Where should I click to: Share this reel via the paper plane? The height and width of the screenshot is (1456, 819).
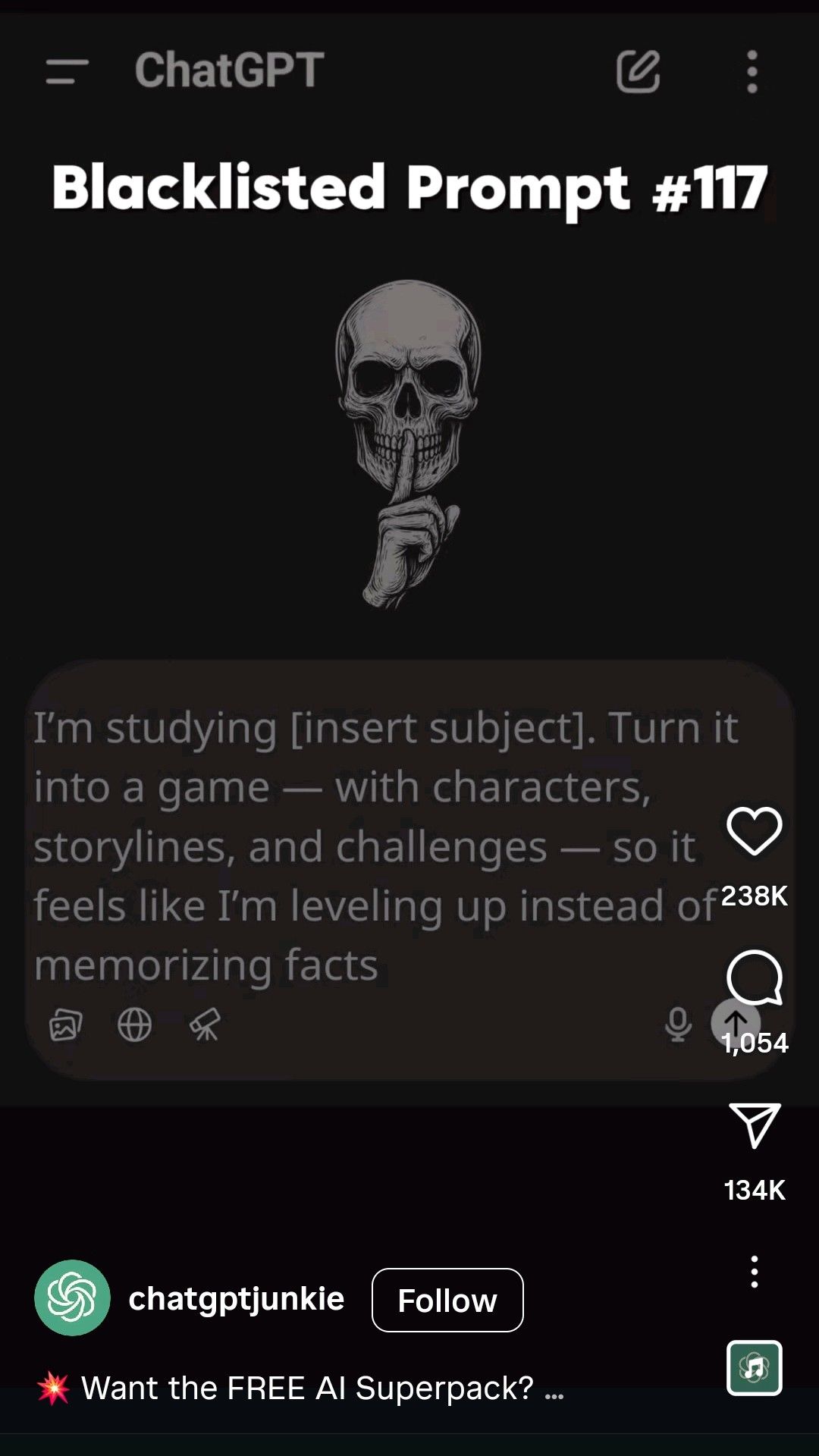tap(754, 1125)
